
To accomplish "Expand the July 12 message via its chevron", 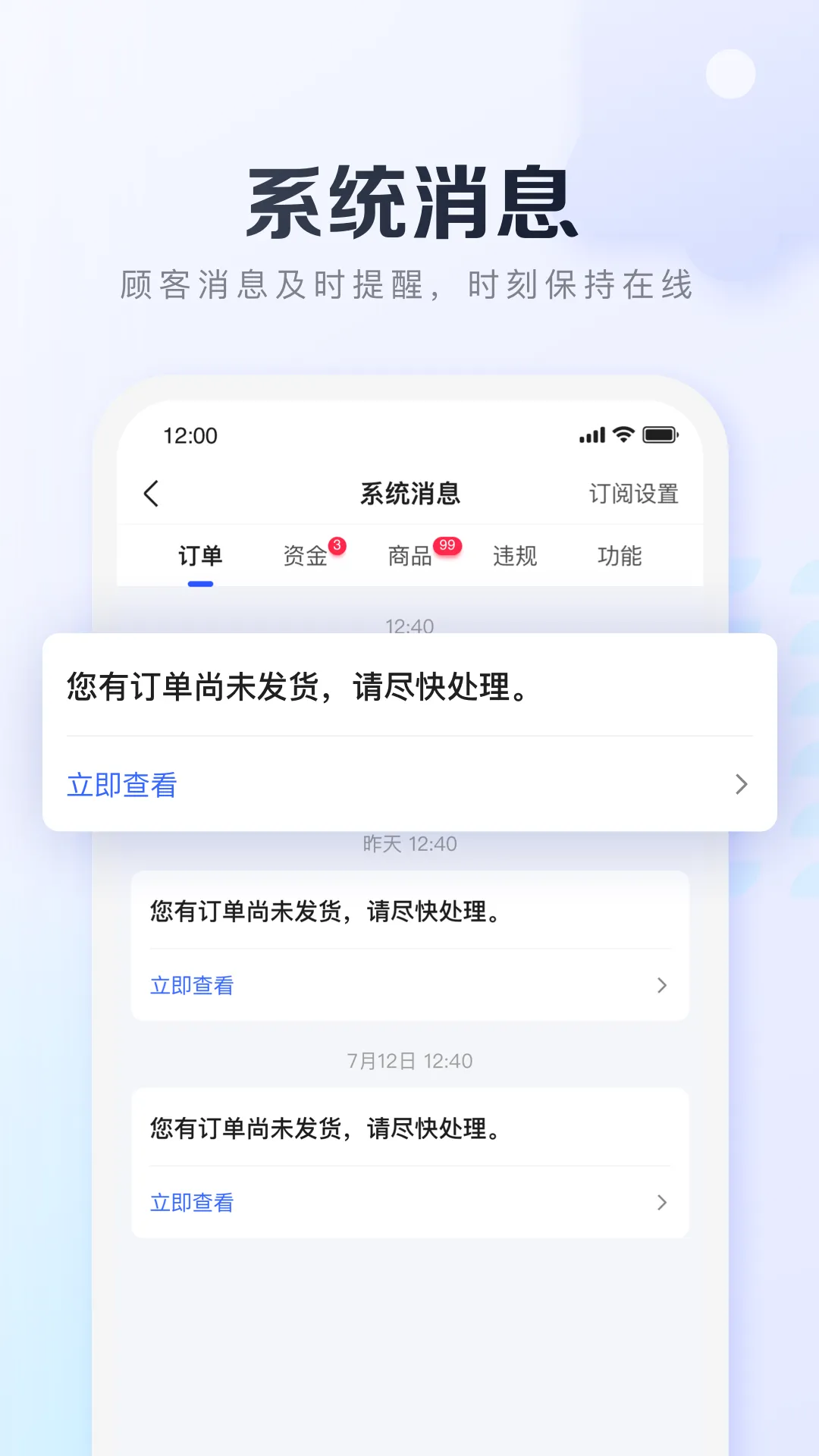I will tap(661, 1203).
